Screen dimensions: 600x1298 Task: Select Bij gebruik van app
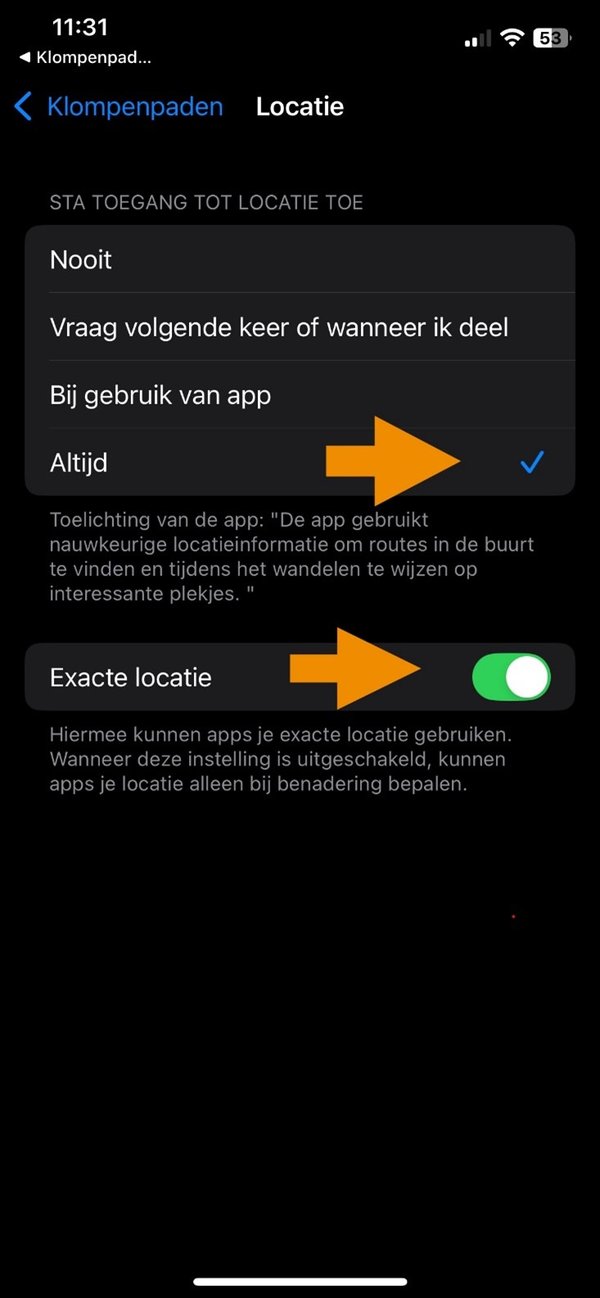coord(300,395)
